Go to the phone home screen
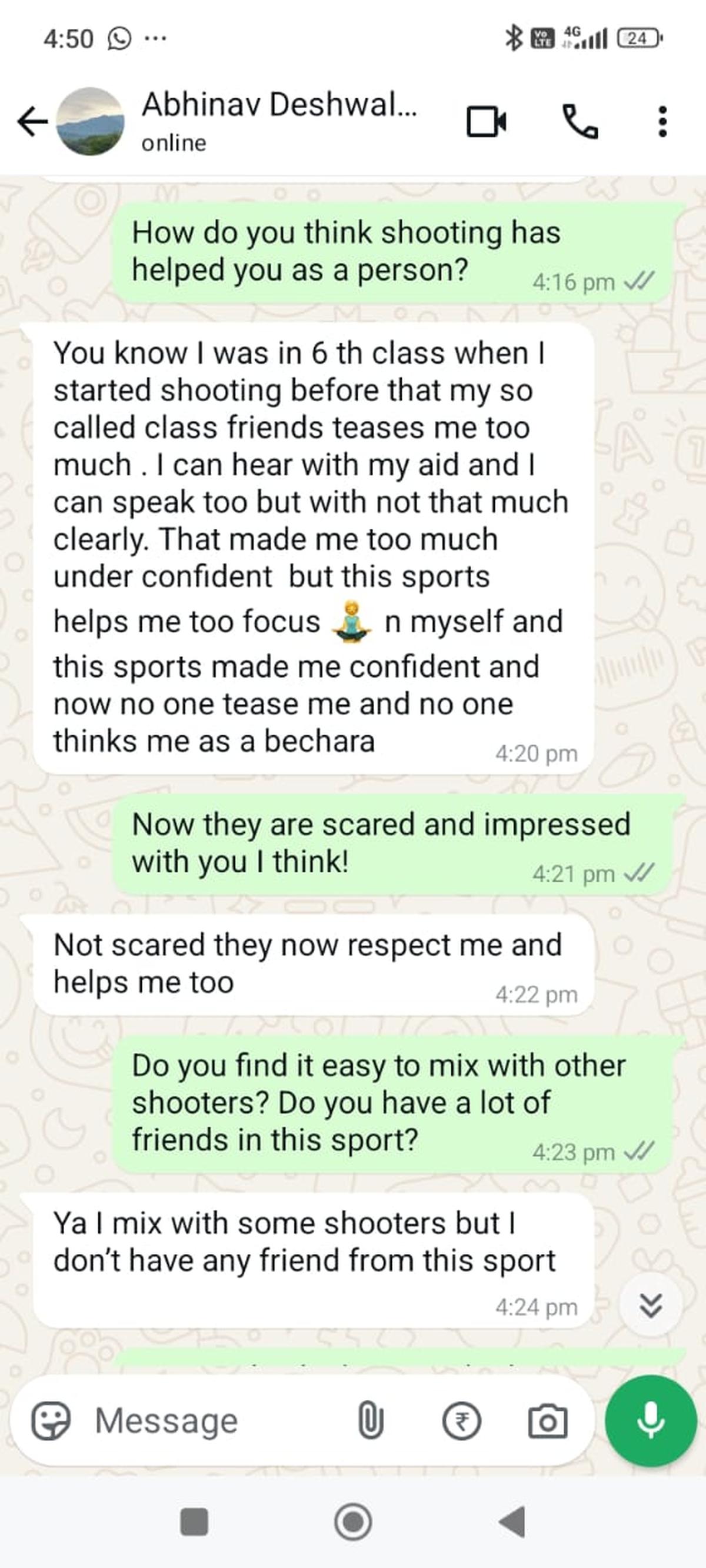This screenshot has height=1568, width=706. pyautogui.click(x=354, y=1522)
